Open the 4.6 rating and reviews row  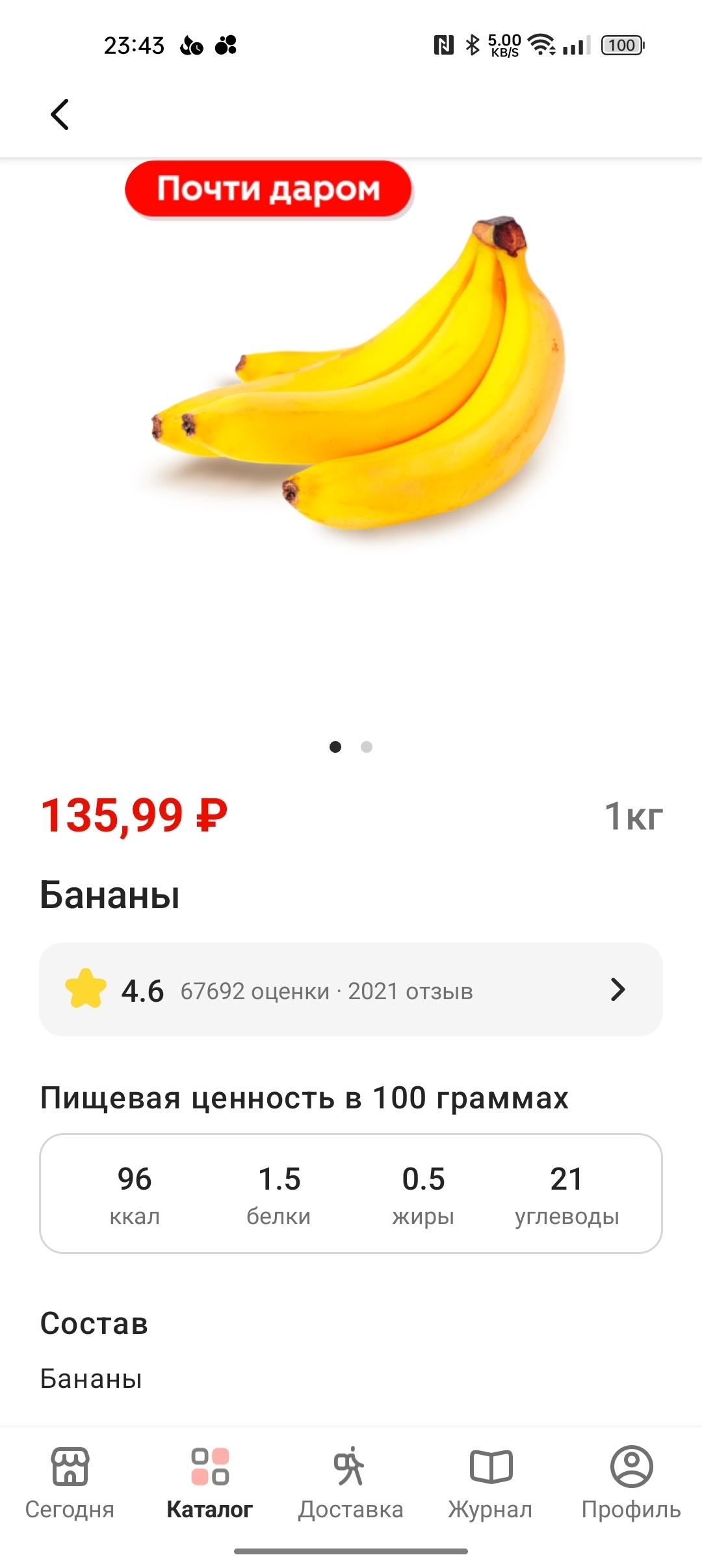click(351, 989)
